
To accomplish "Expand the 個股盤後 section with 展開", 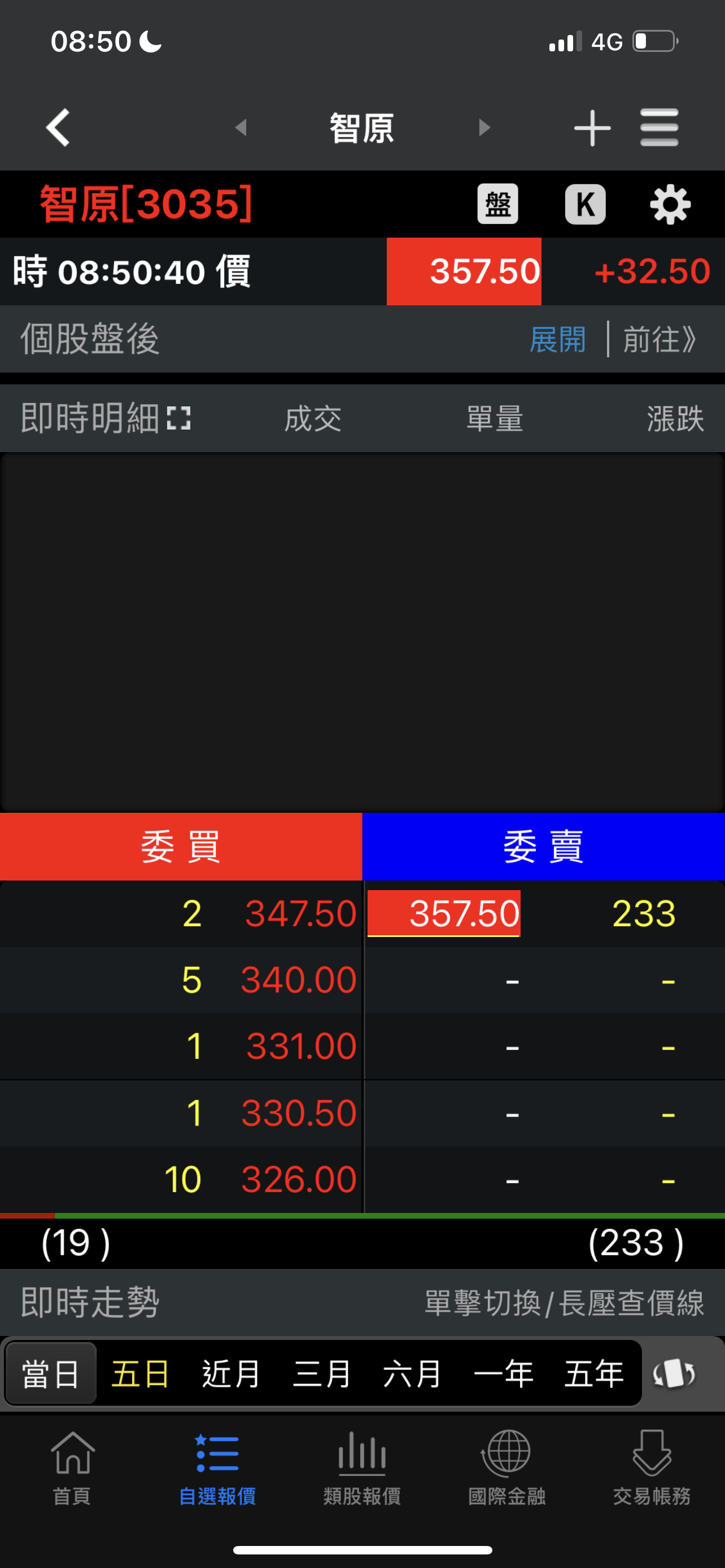I will click(558, 339).
